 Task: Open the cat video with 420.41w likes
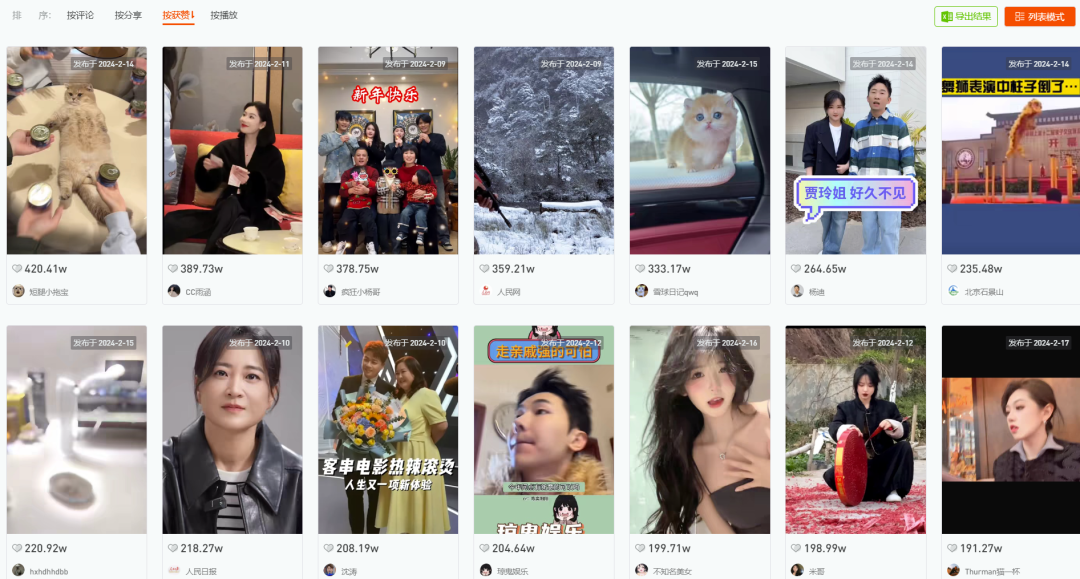(x=77, y=150)
